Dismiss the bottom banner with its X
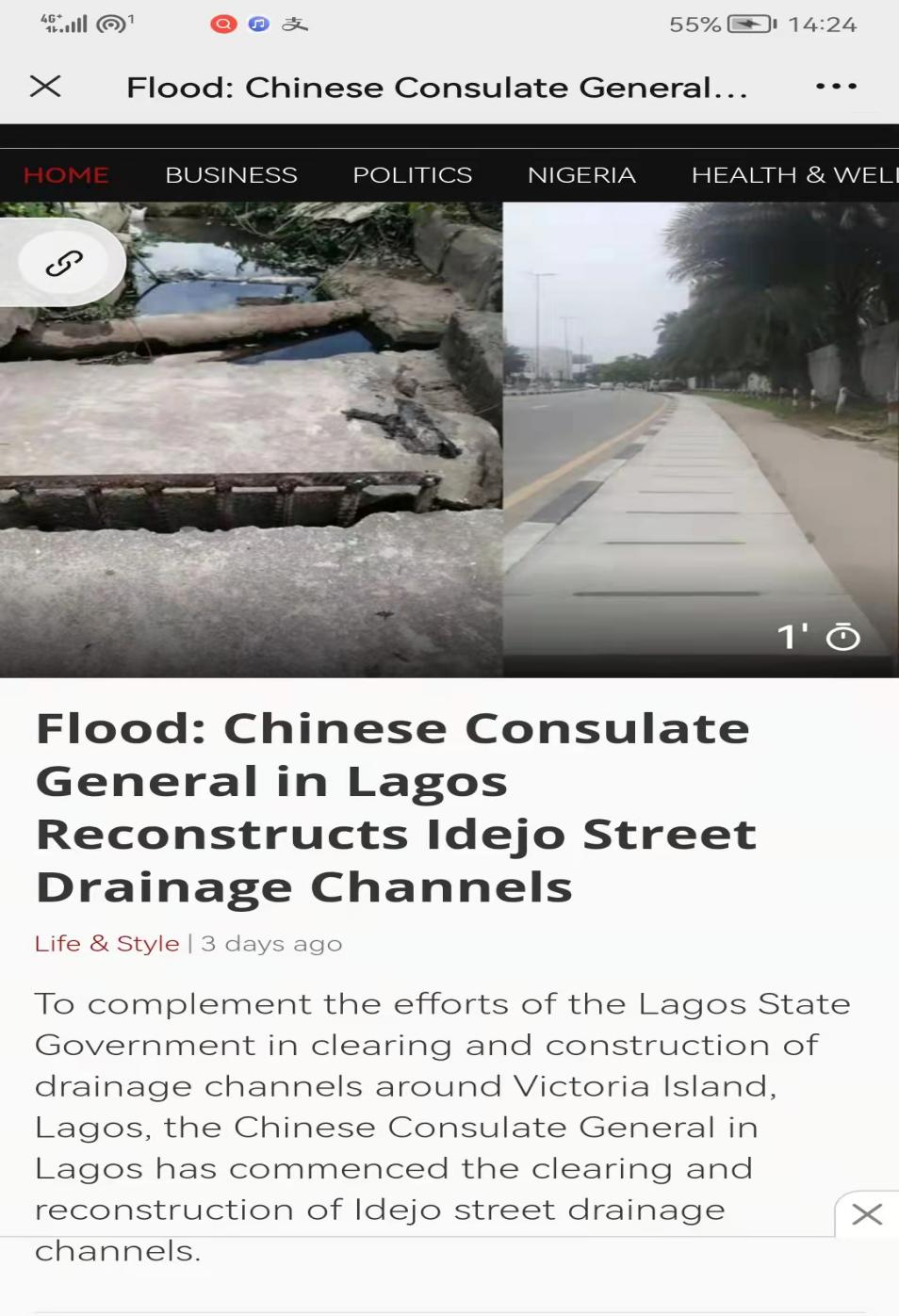The height and width of the screenshot is (1316, 899). pyautogui.click(x=867, y=1214)
